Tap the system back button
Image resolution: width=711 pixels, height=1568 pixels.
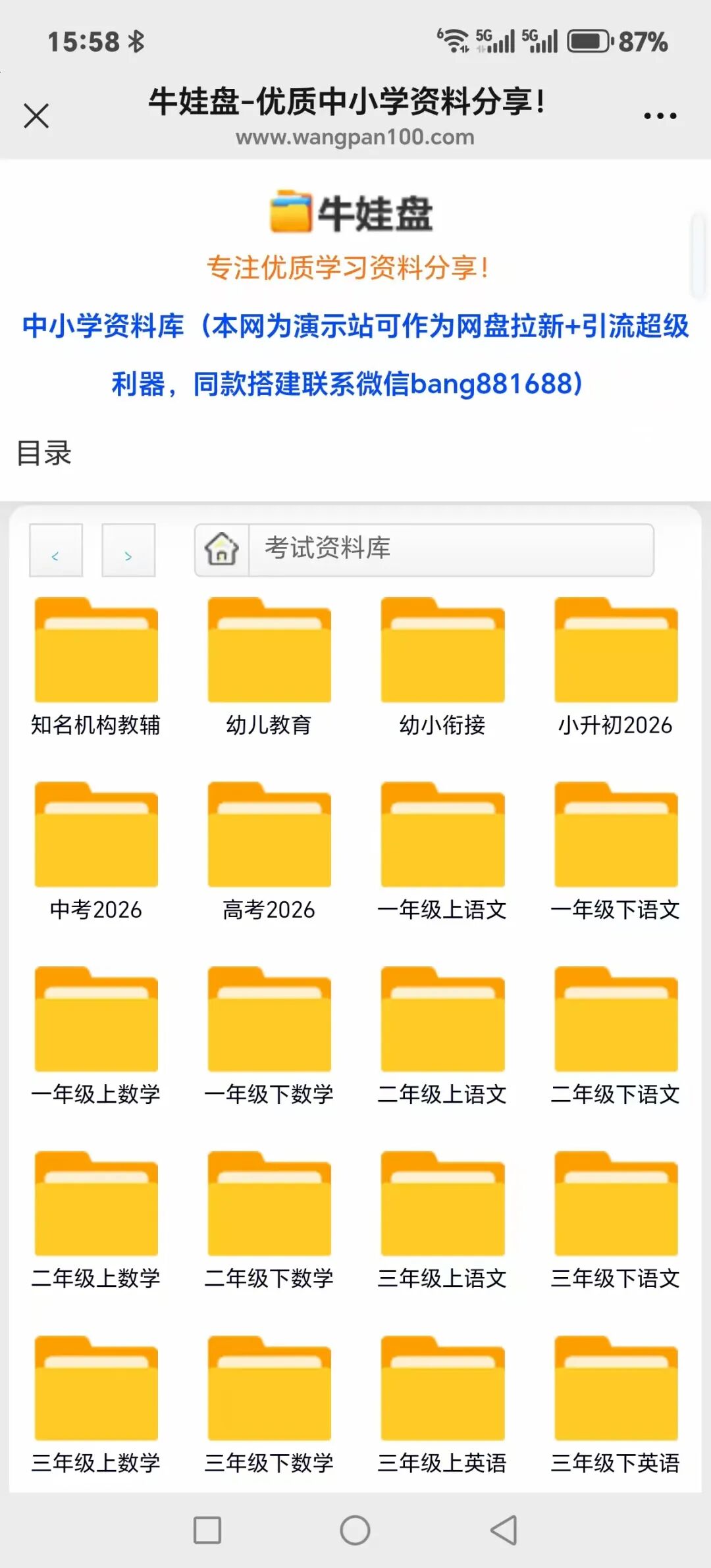coord(504,1530)
